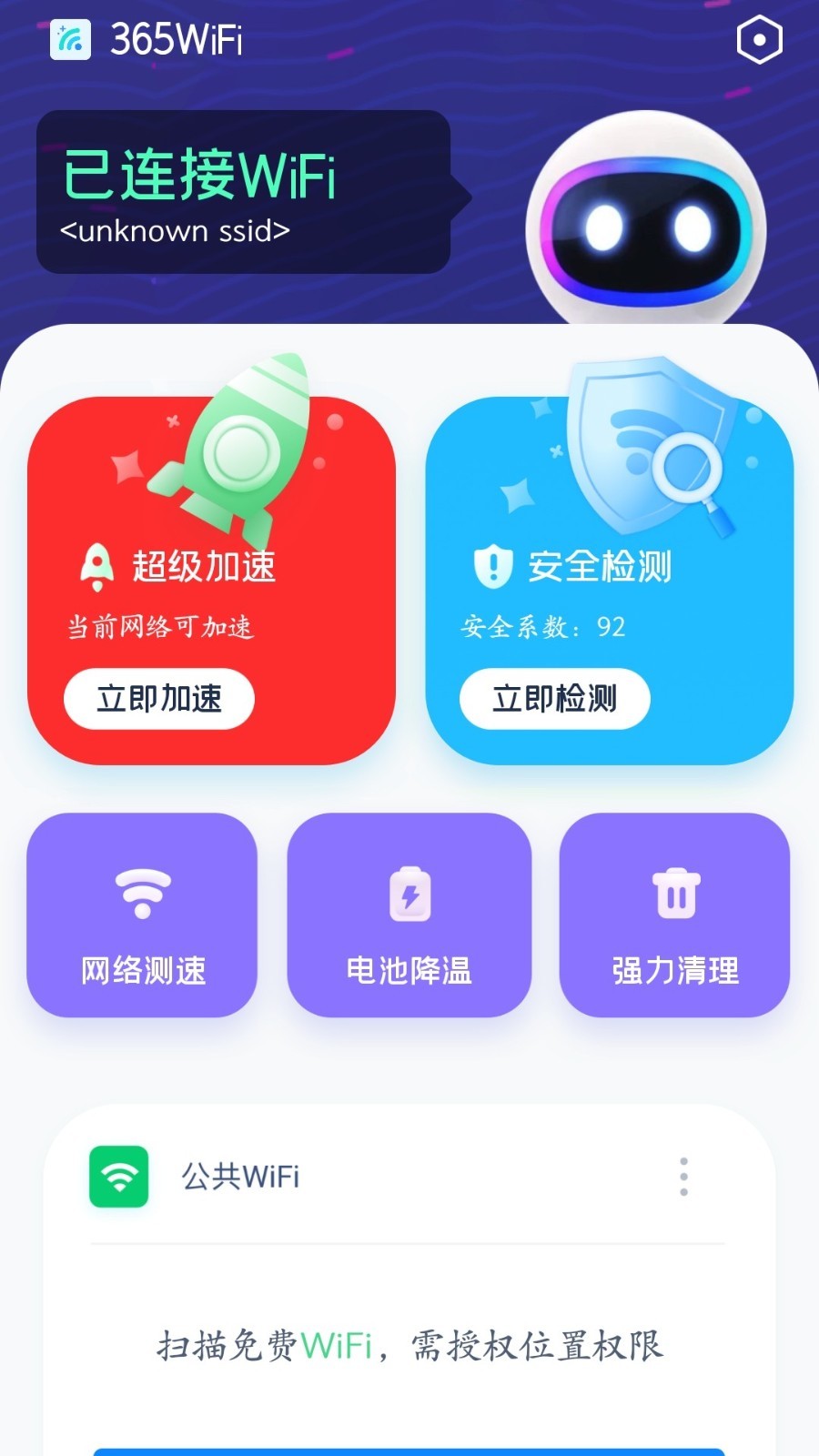Open the 公共WiFi overflow menu
This screenshot has height=1456, width=819.
683,1177
